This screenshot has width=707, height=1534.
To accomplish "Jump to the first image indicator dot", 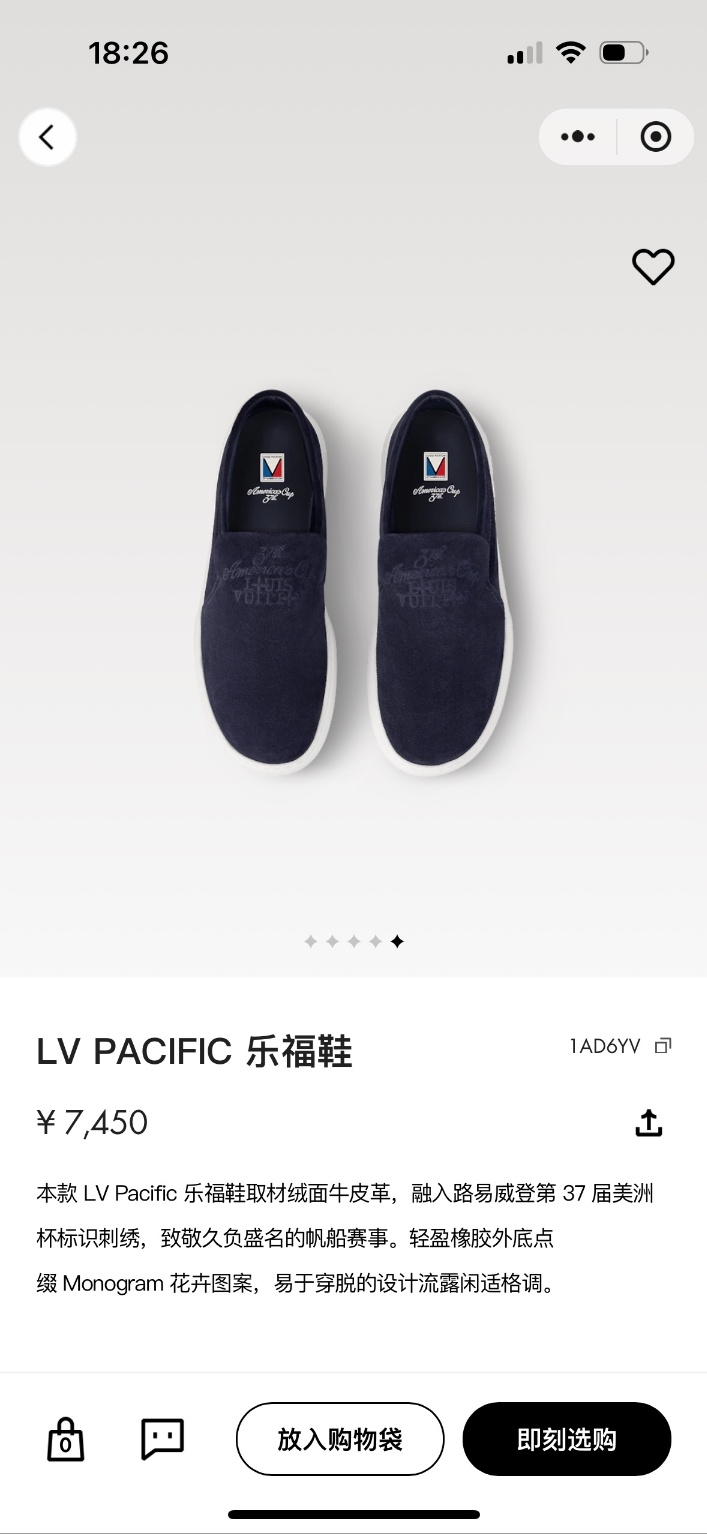I will point(310,942).
